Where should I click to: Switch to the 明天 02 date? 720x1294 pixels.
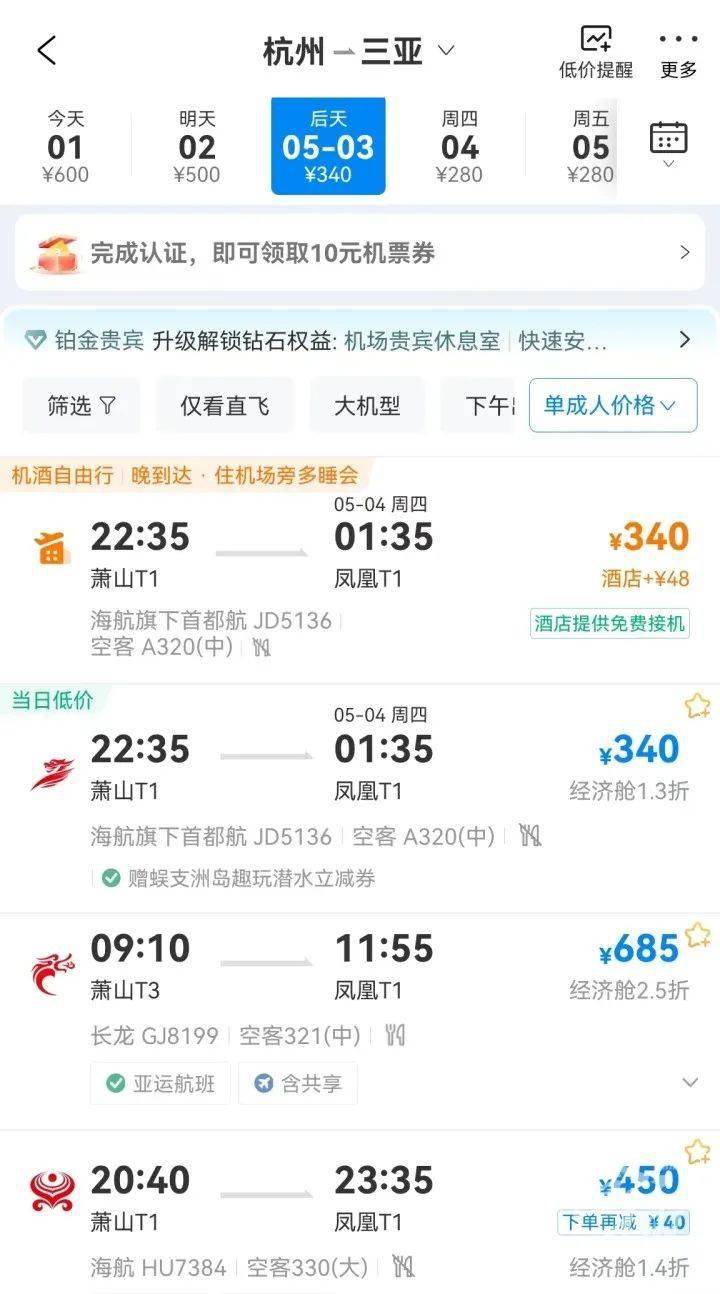point(196,146)
